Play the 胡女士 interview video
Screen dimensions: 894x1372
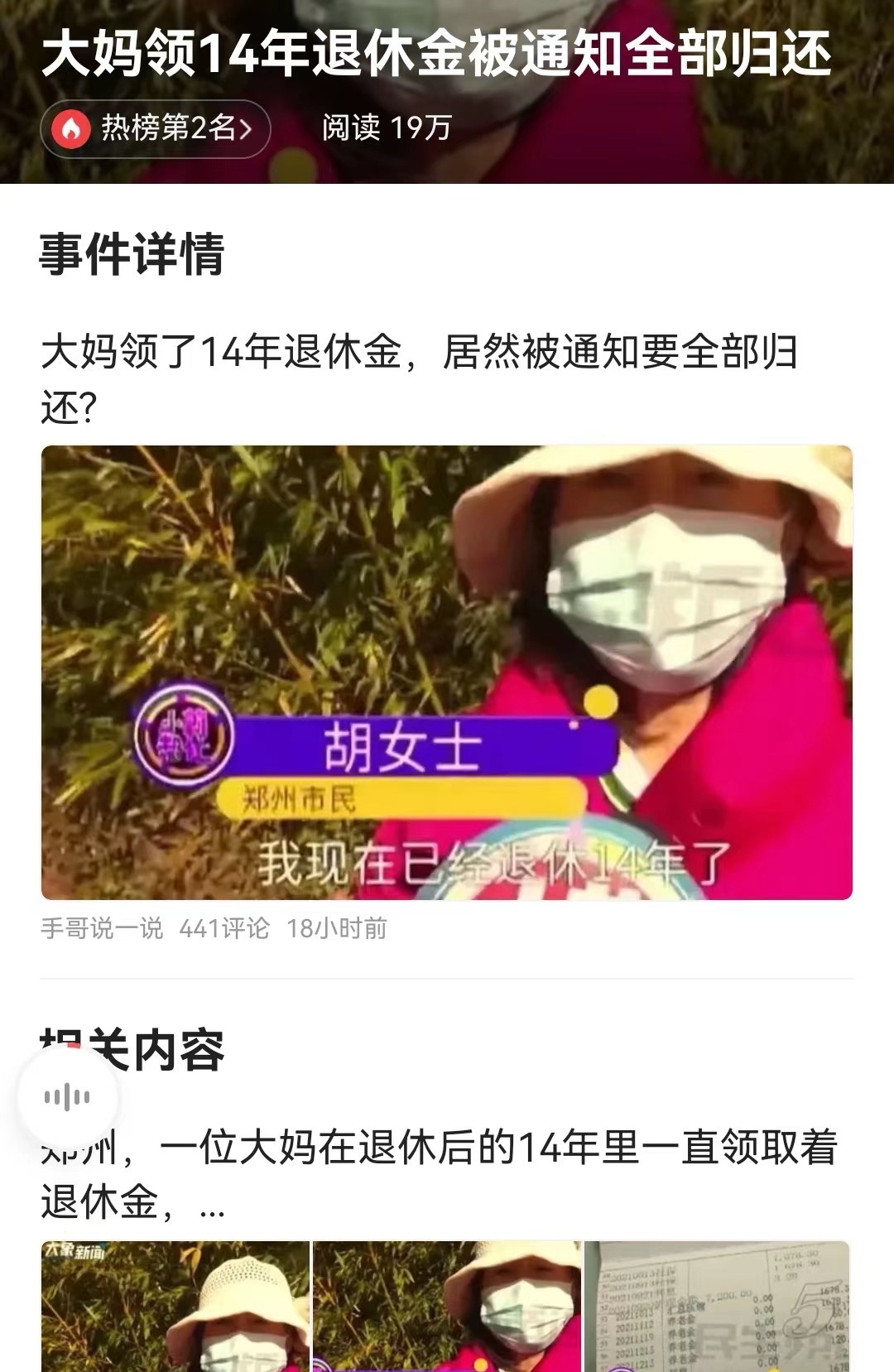pyautogui.click(x=447, y=671)
